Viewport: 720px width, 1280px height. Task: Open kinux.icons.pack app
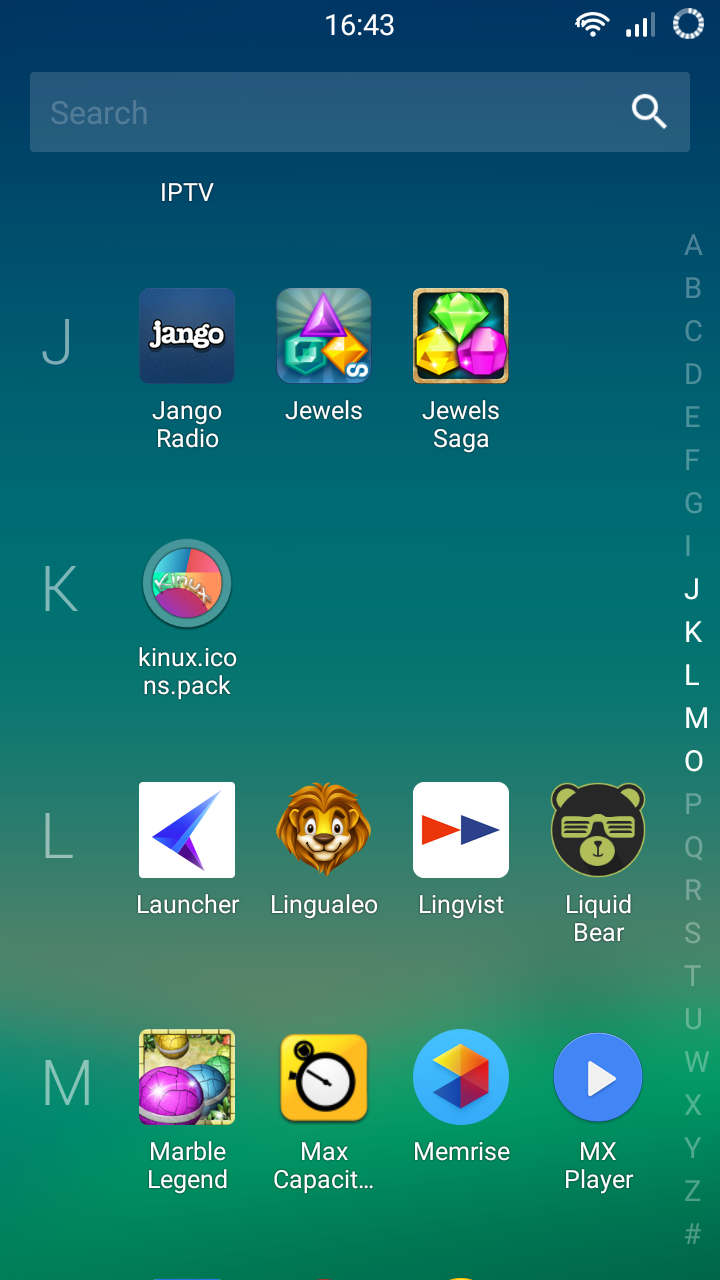[187, 584]
